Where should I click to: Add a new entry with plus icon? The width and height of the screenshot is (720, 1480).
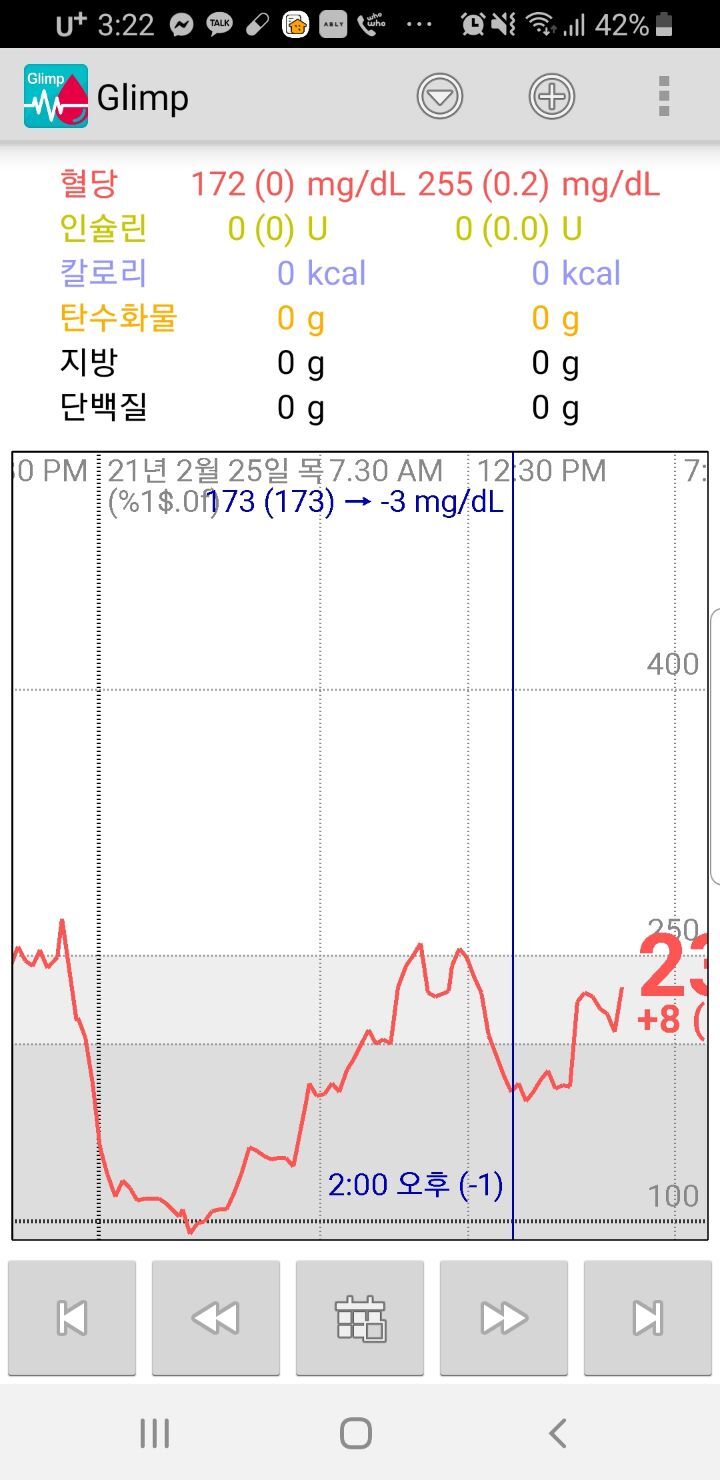[551, 97]
